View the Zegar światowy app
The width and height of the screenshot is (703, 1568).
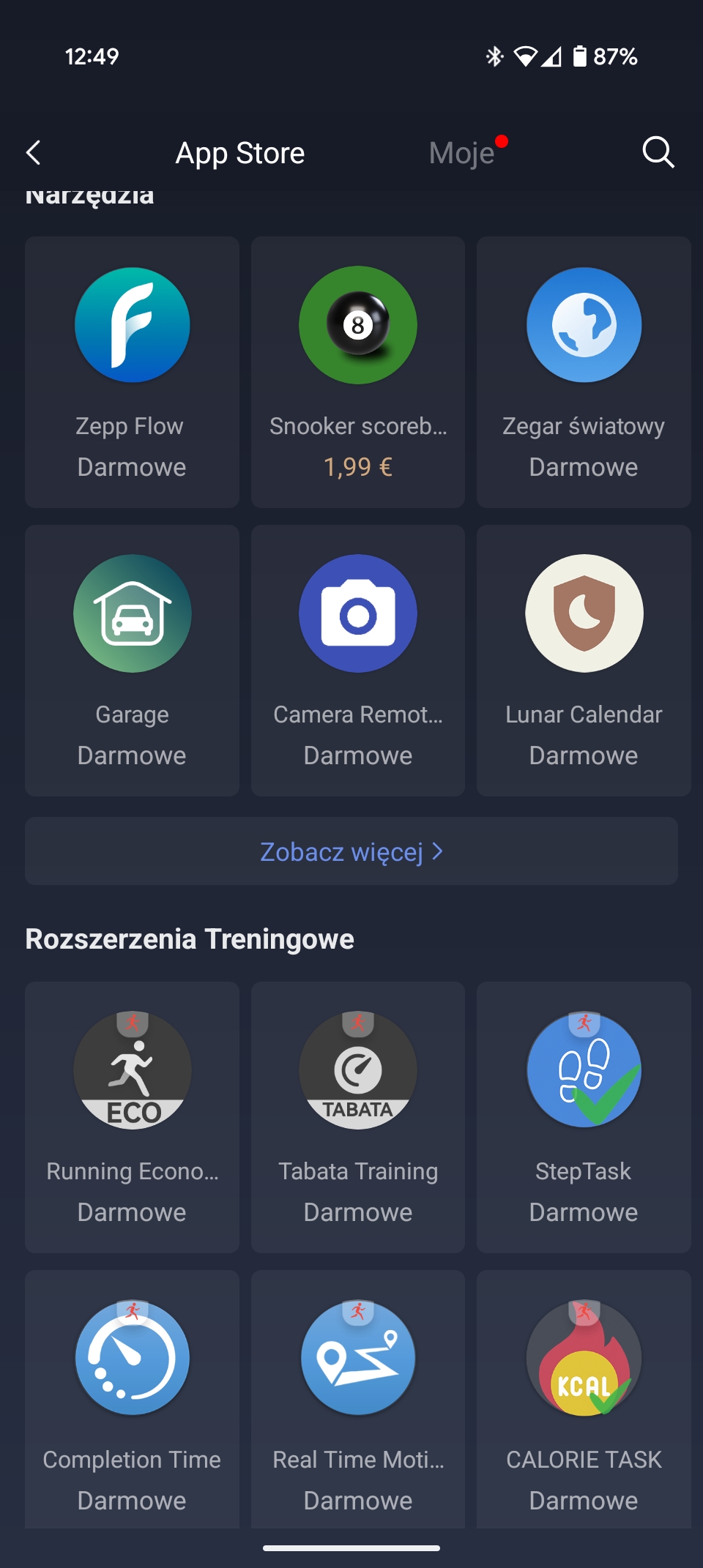pyautogui.click(x=584, y=372)
